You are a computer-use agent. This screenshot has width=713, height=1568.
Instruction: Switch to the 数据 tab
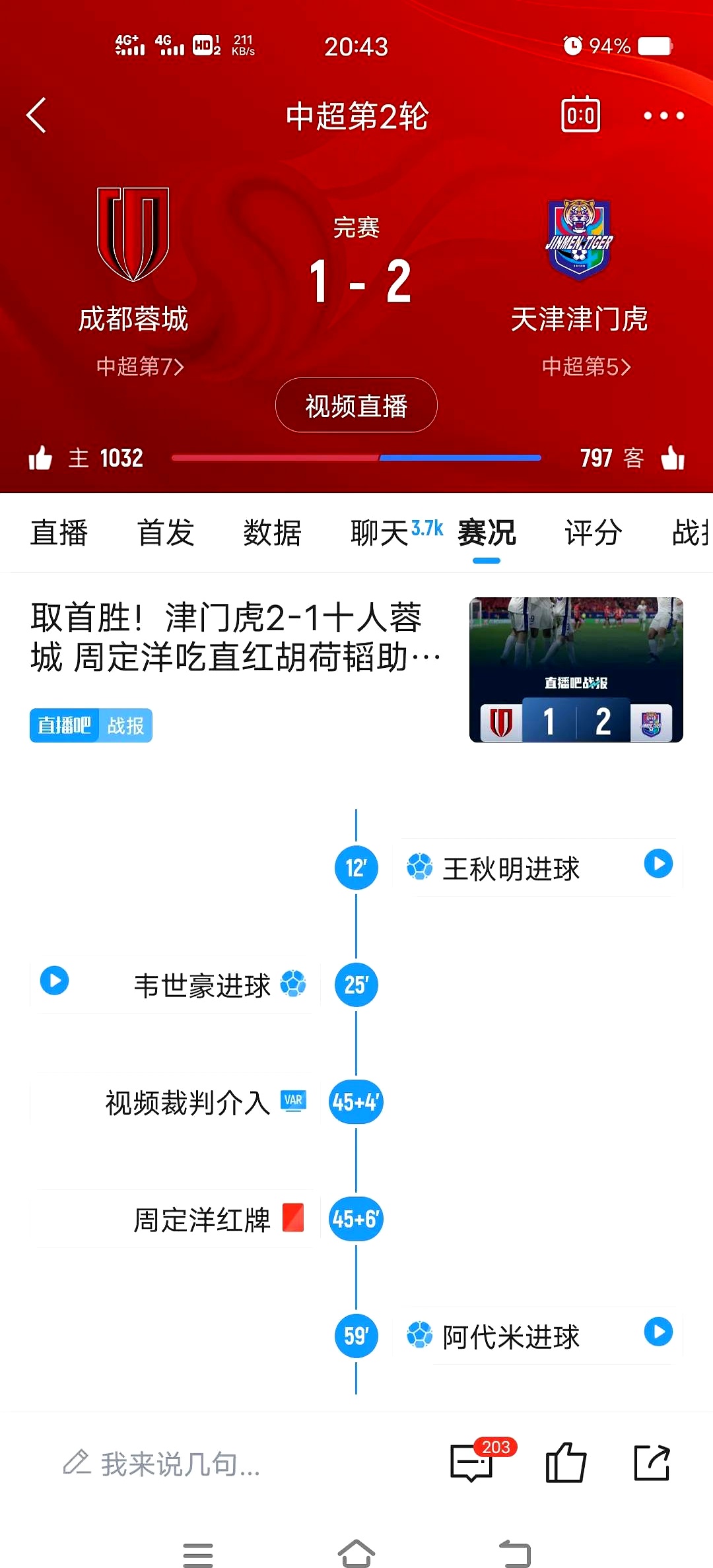point(272,533)
